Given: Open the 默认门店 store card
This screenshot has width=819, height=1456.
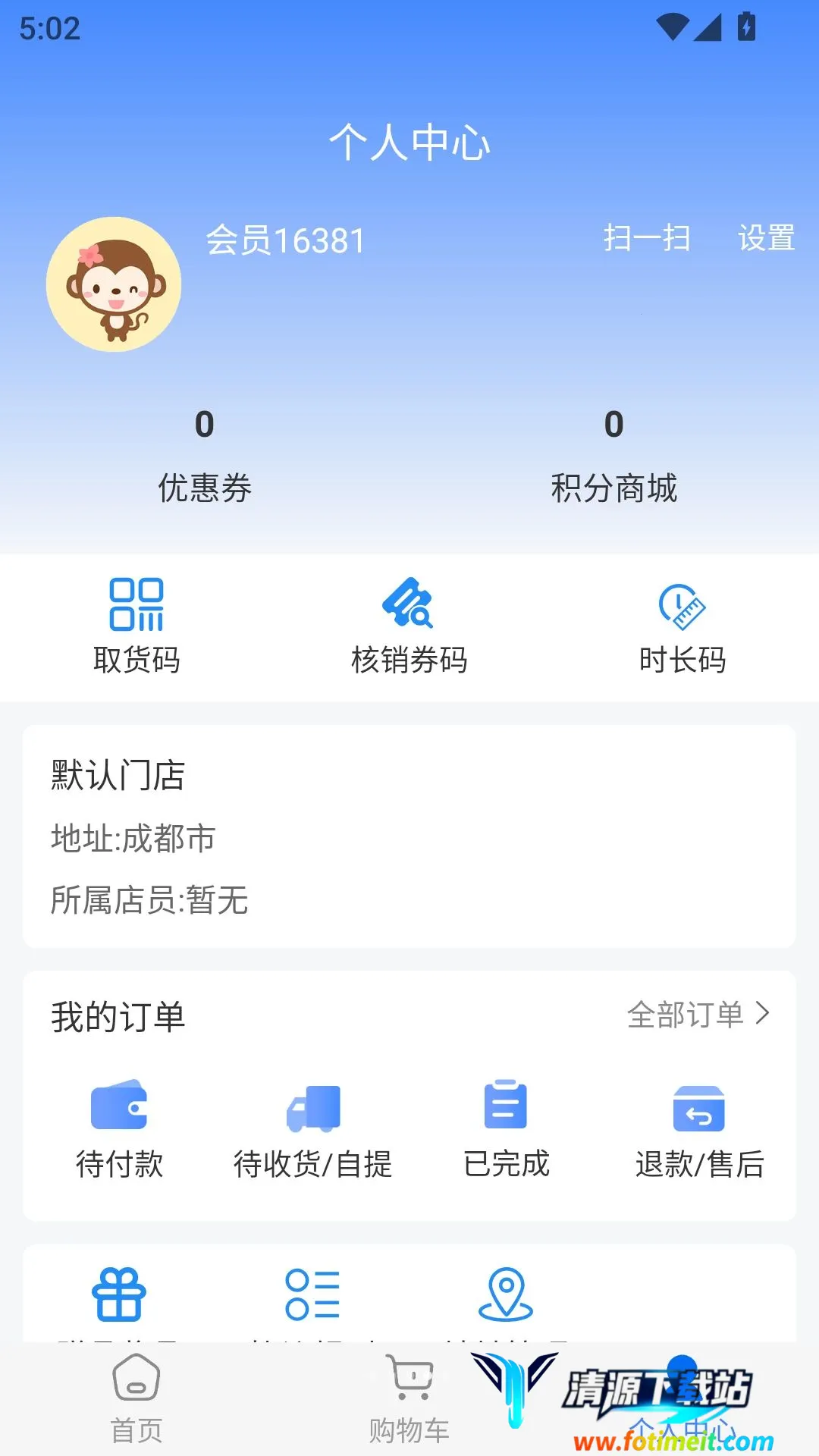Looking at the screenshot, I should (x=409, y=836).
